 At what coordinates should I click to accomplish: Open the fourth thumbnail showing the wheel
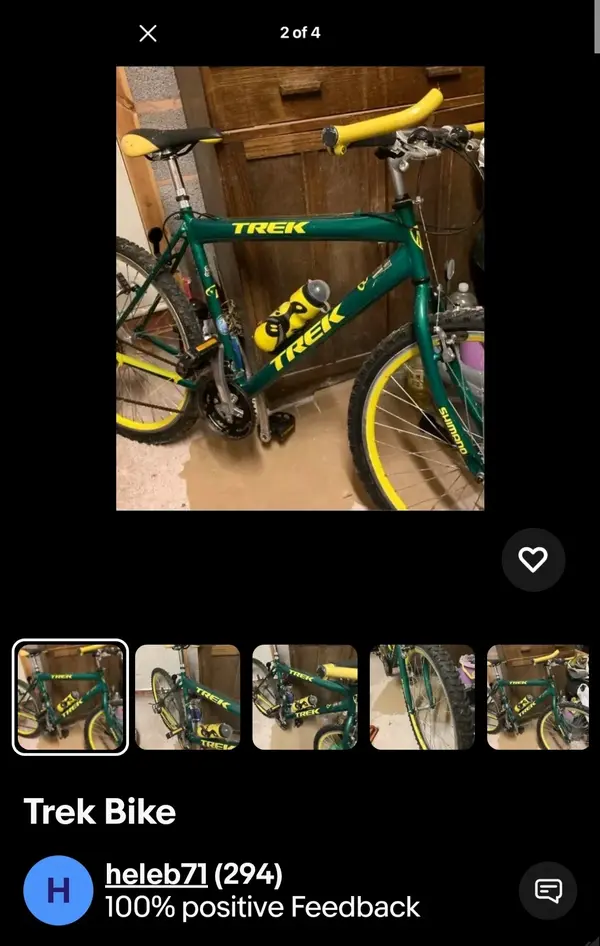pos(422,697)
